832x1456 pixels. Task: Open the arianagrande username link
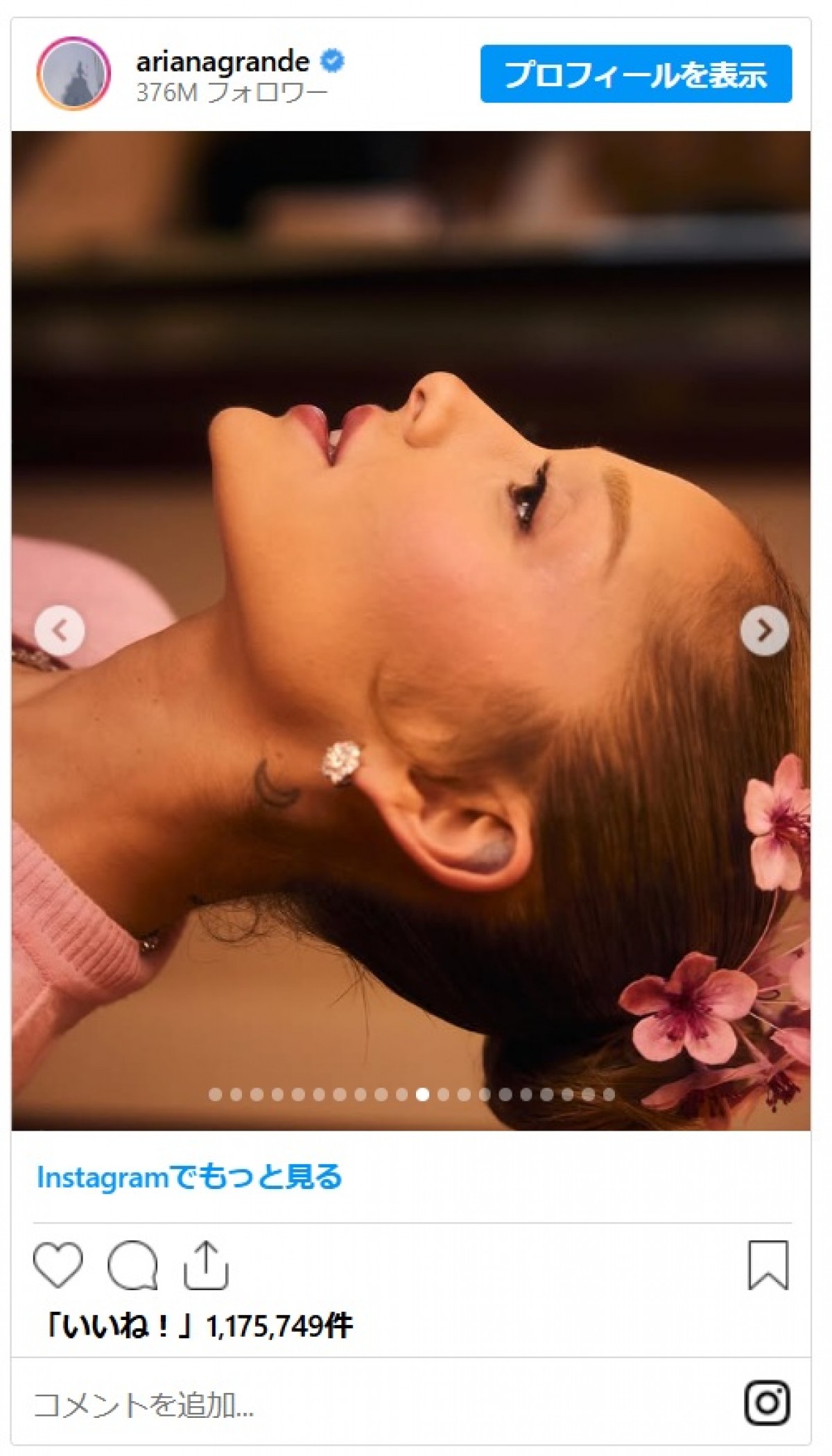click(222, 62)
